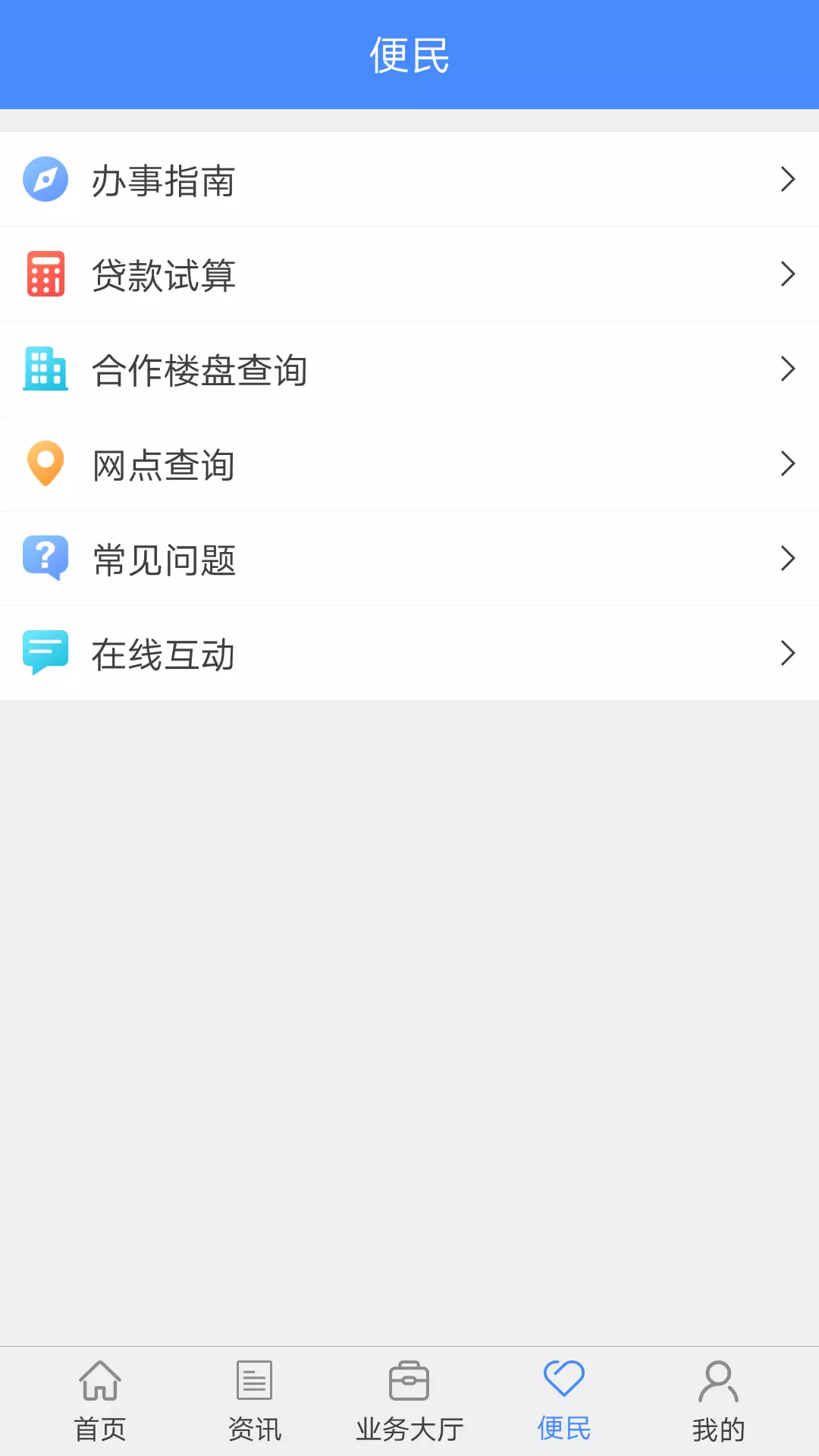Screen dimensions: 819x1456
Task: Switch to the 业务大厅 tab
Action: pyautogui.click(x=409, y=1401)
